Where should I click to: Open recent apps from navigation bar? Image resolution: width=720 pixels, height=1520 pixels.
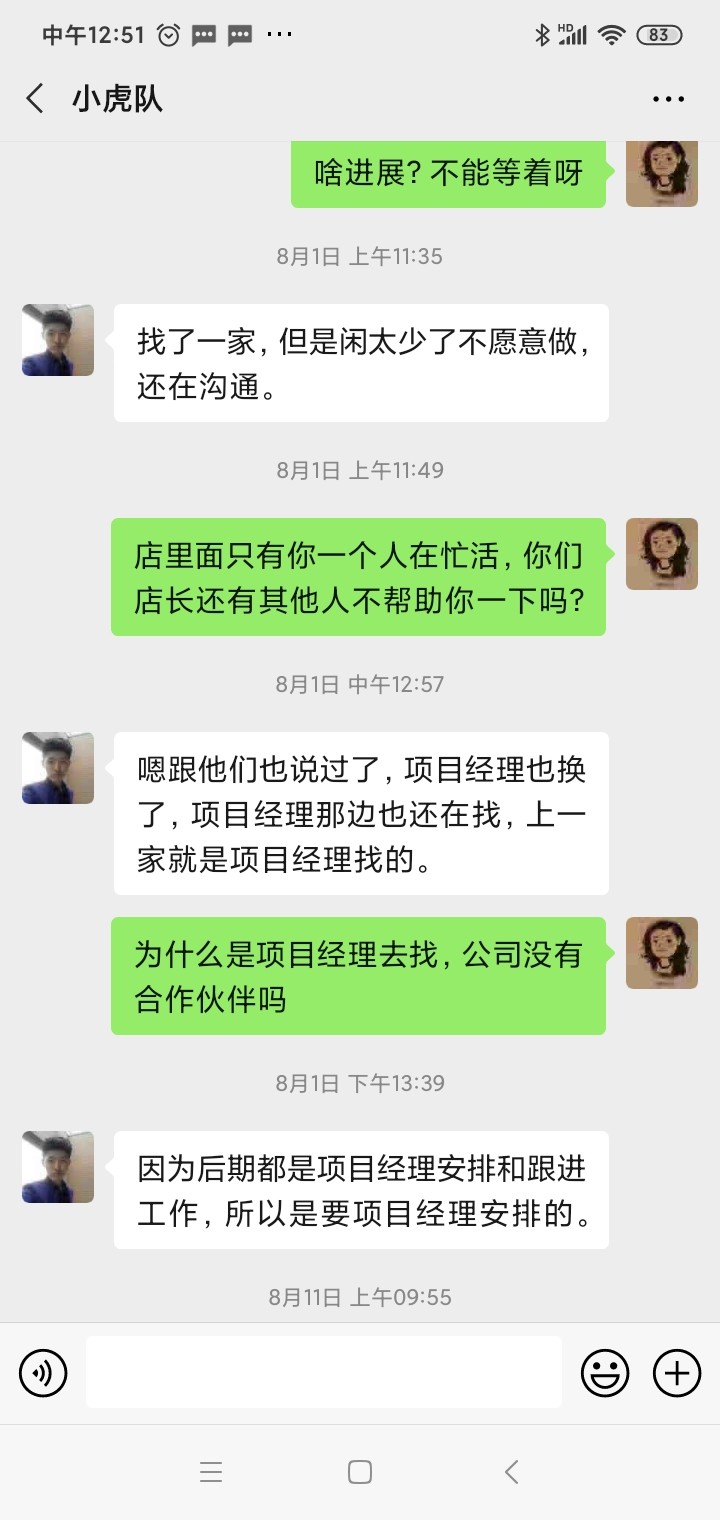tap(210, 1472)
